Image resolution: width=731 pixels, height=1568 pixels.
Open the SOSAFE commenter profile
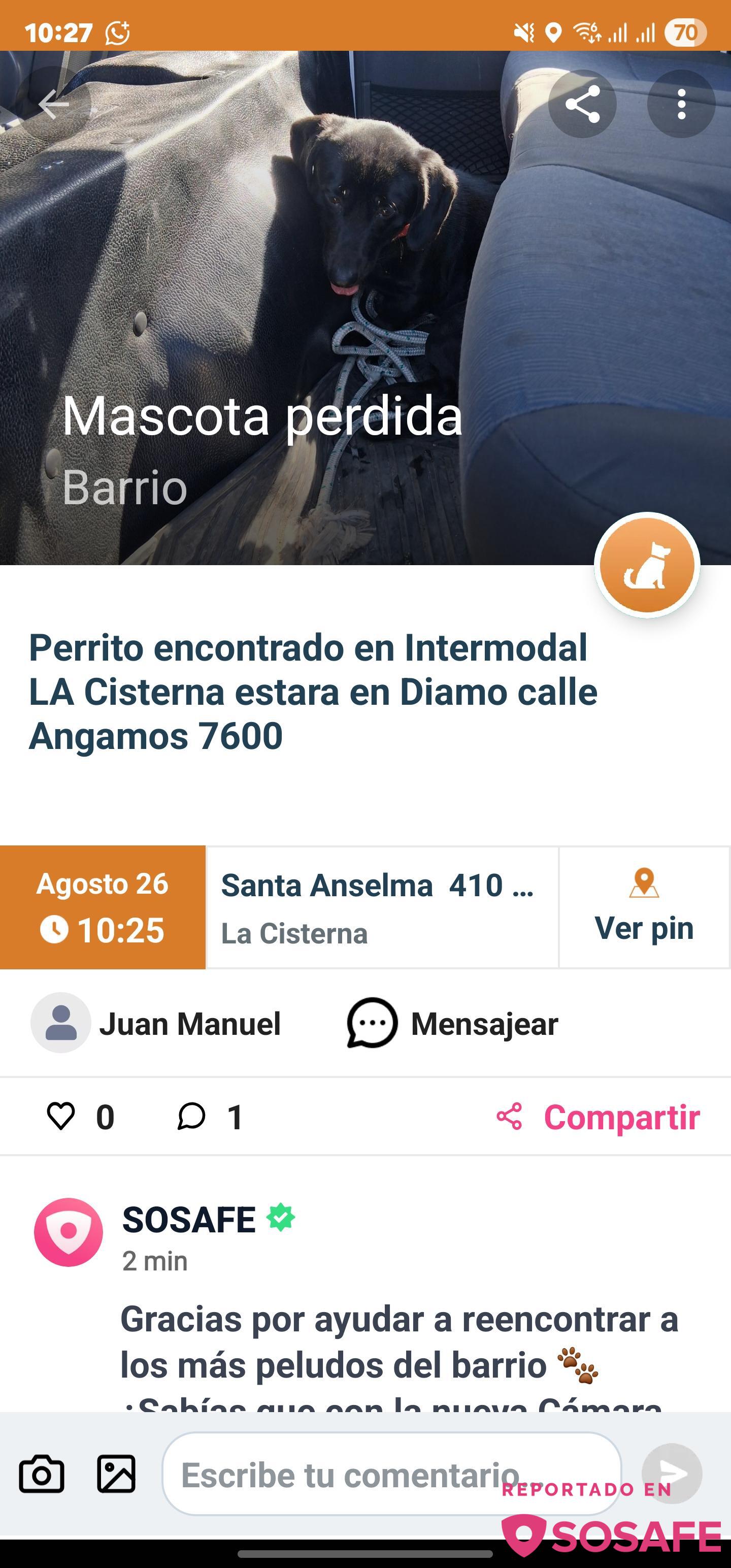click(68, 1232)
